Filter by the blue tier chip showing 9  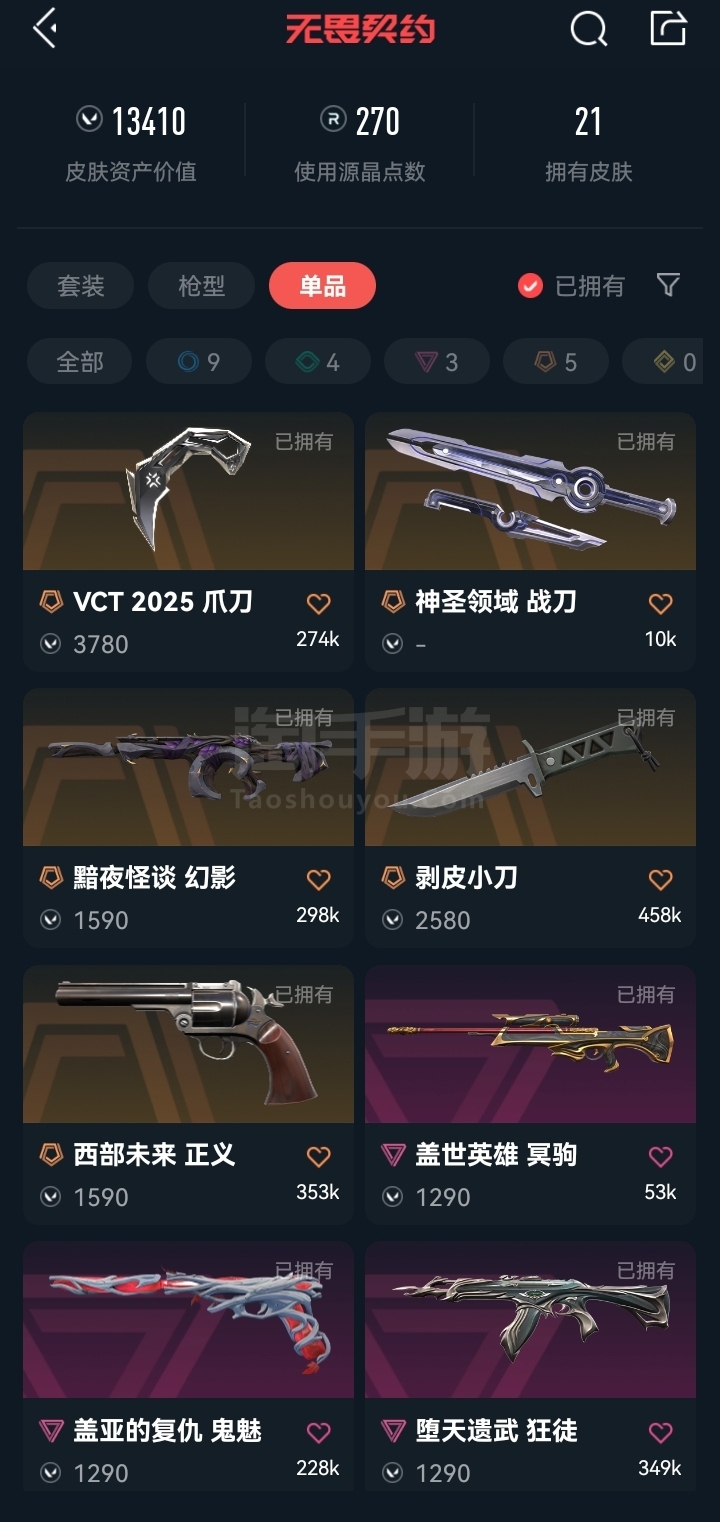tap(199, 361)
